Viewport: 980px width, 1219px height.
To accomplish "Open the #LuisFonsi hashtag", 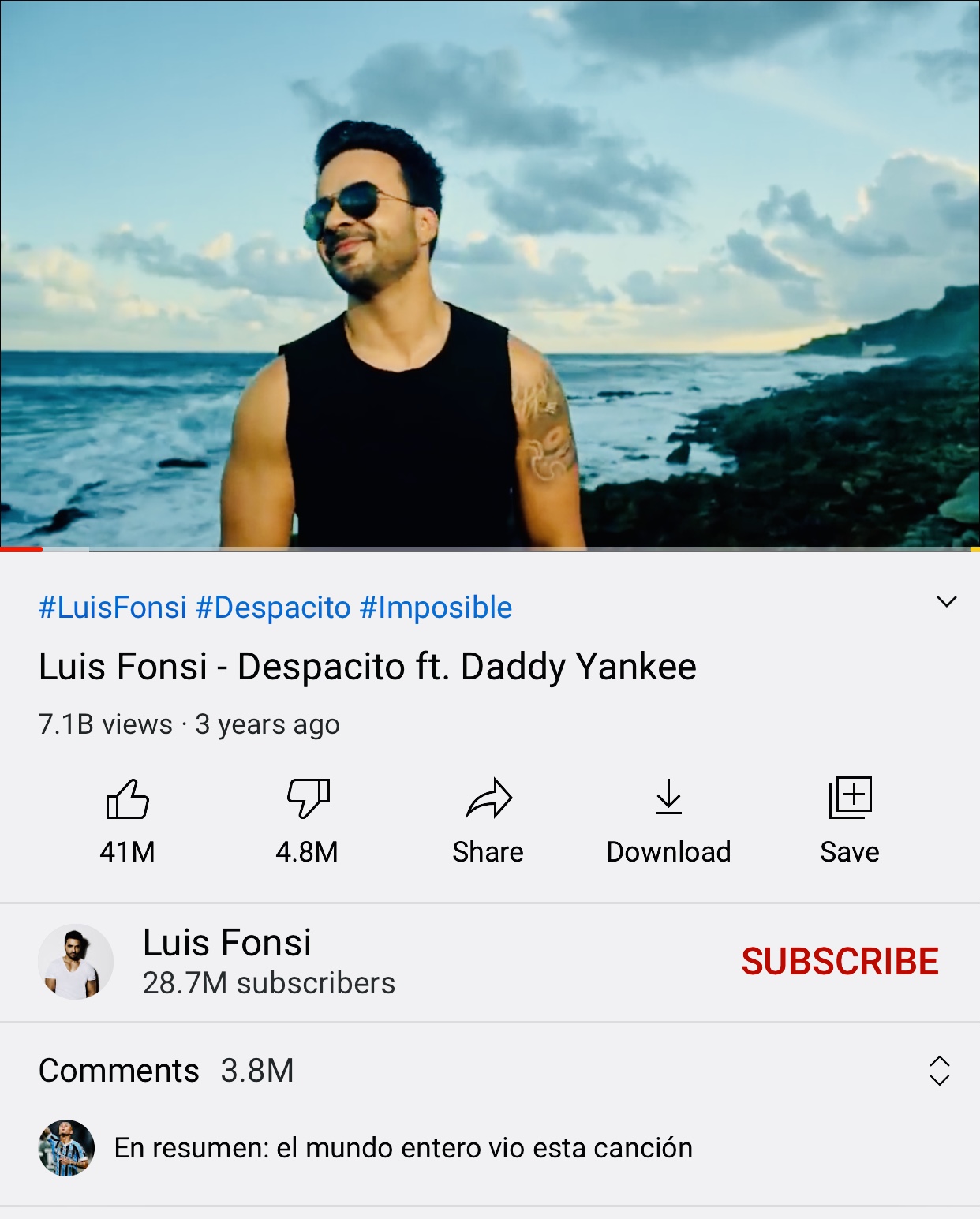I will [x=113, y=608].
